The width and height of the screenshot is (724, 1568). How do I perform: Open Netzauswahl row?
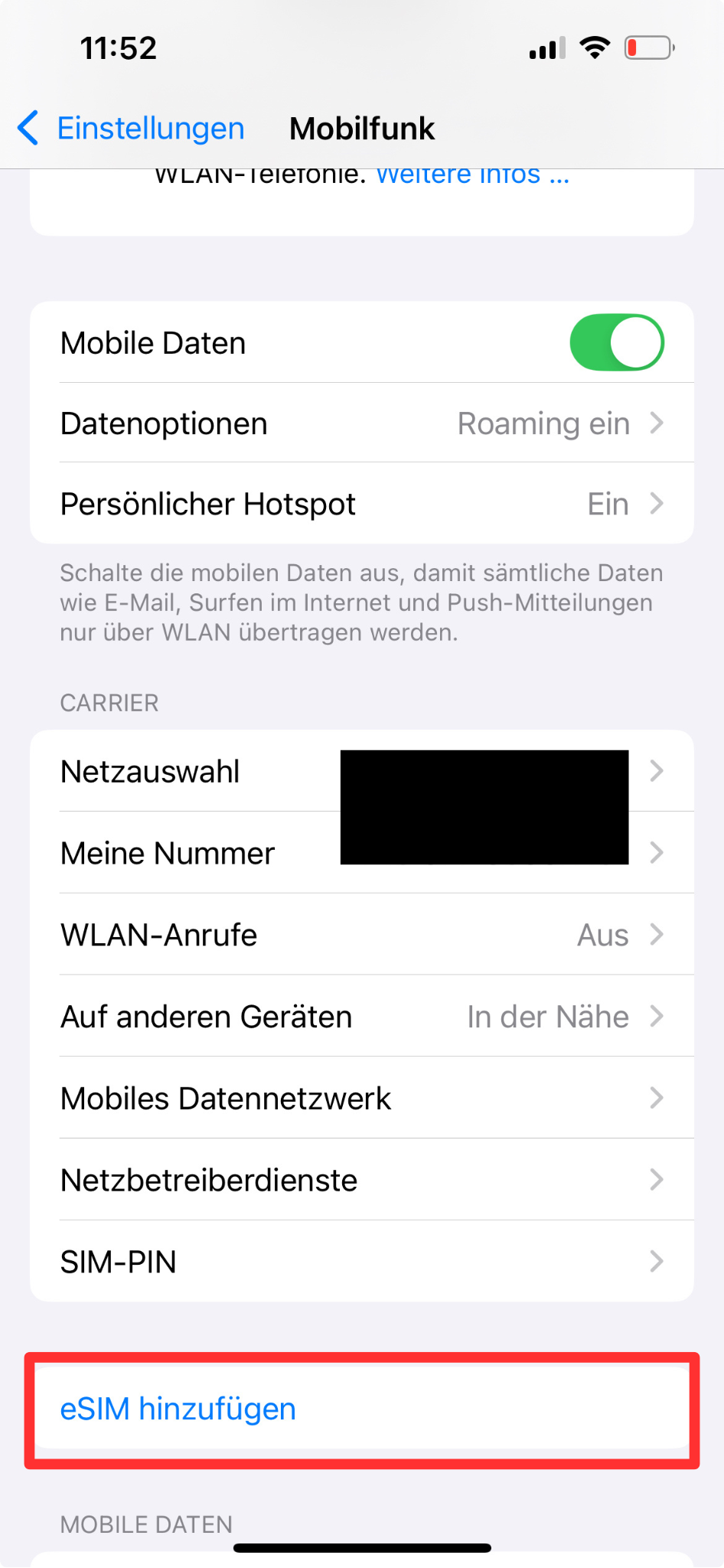(x=362, y=771)
